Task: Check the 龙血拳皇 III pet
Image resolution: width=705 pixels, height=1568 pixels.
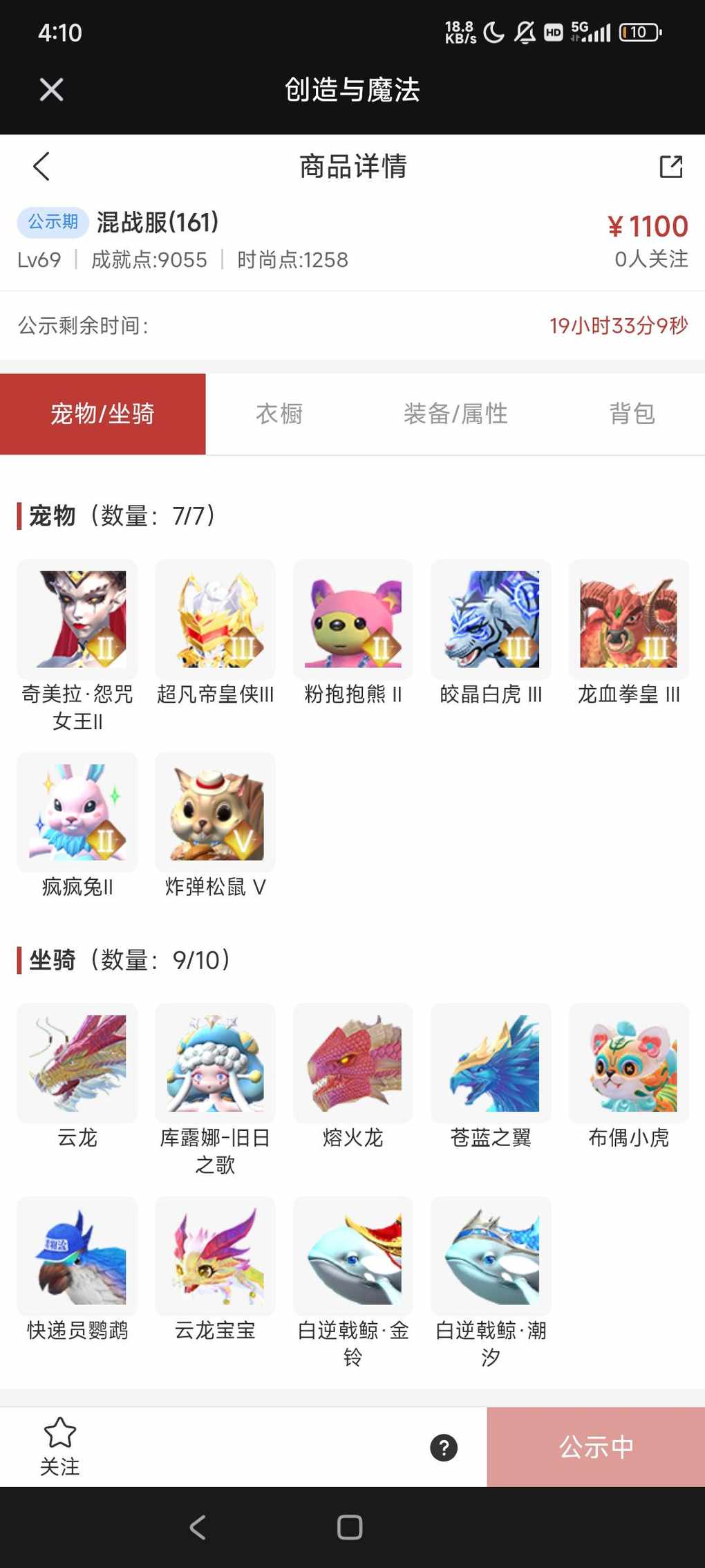Action: point(628,619)
